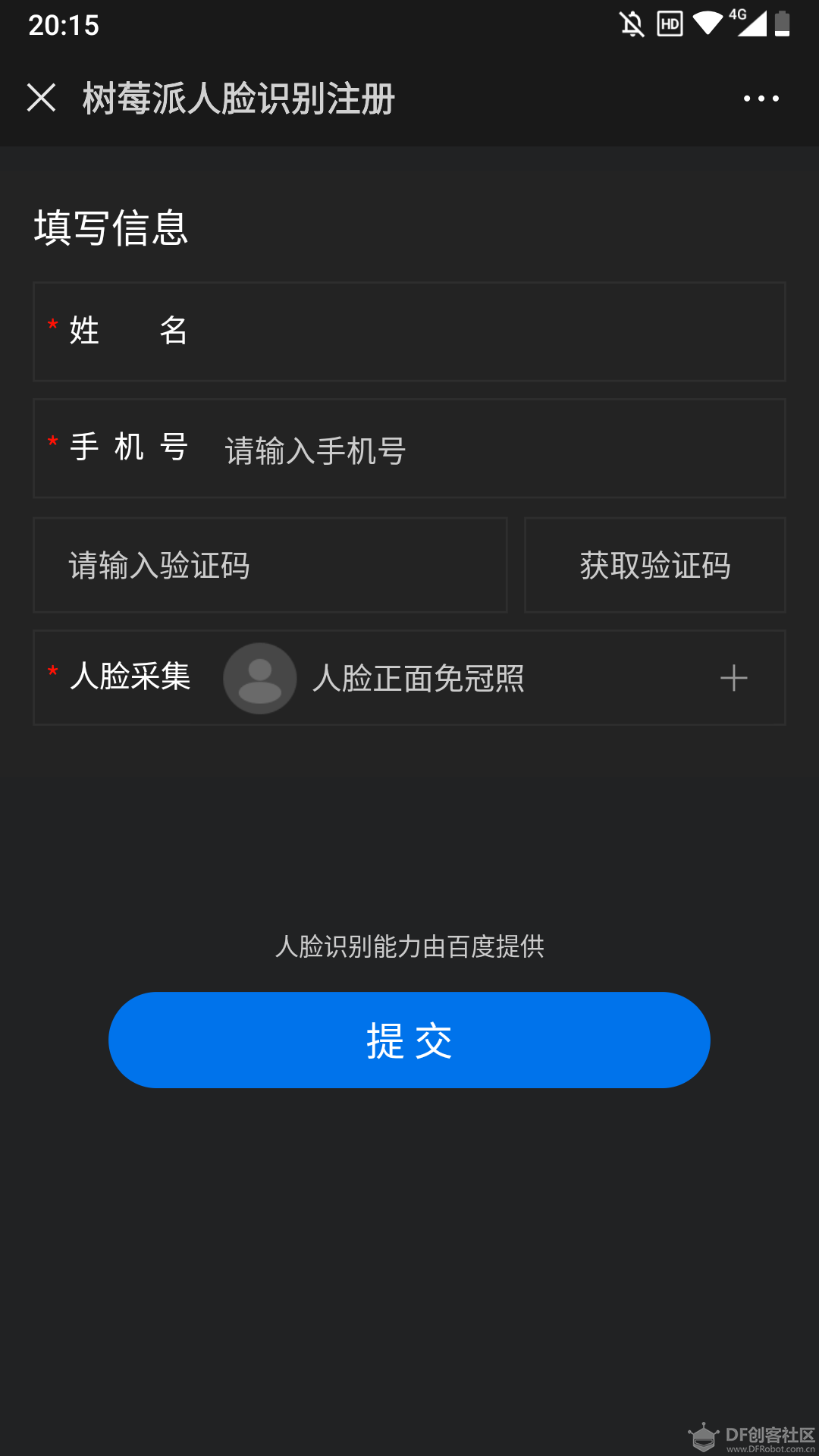Click the 姓名 name input field
This screenshot has height=1456, width=819.
point(455,332)
